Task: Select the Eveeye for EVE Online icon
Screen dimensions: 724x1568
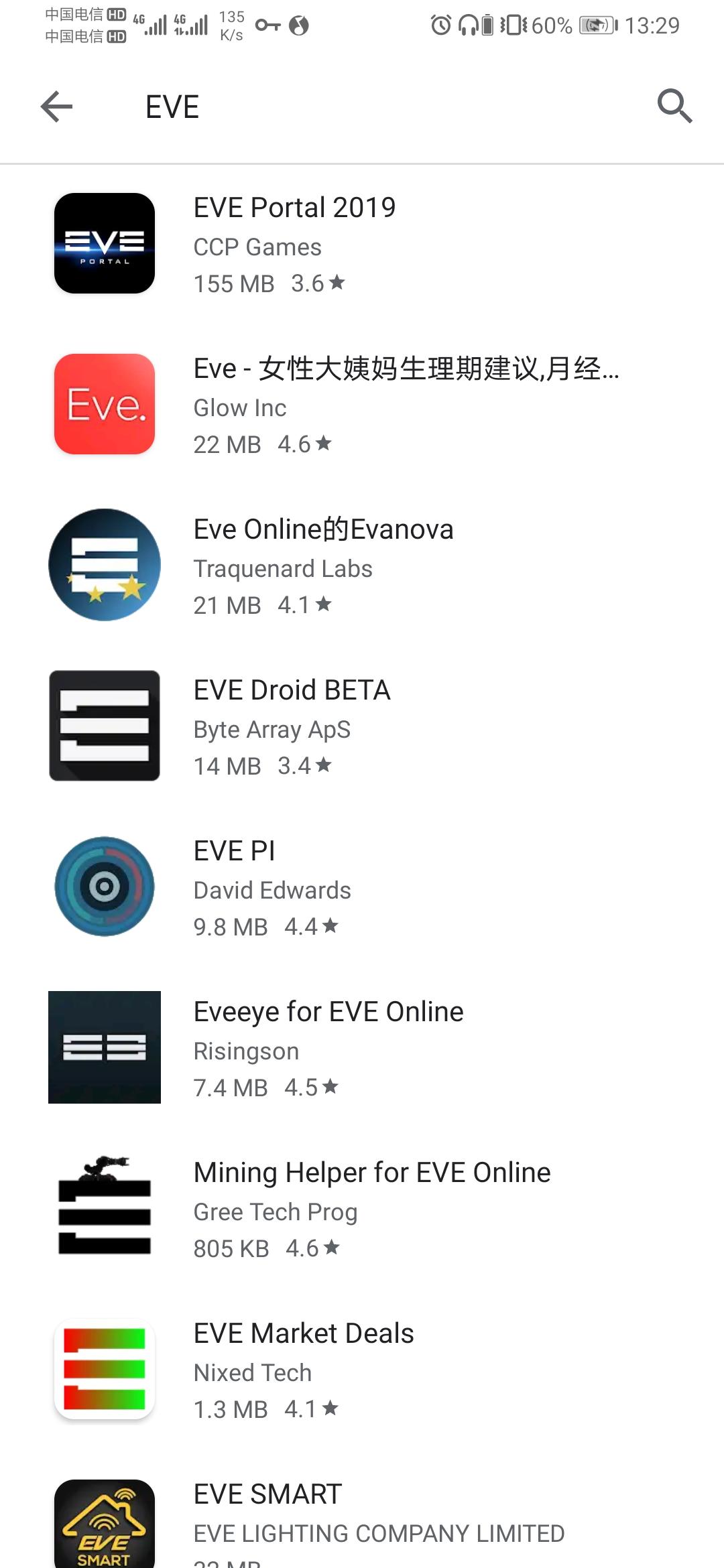Action: pos(104,1047)
